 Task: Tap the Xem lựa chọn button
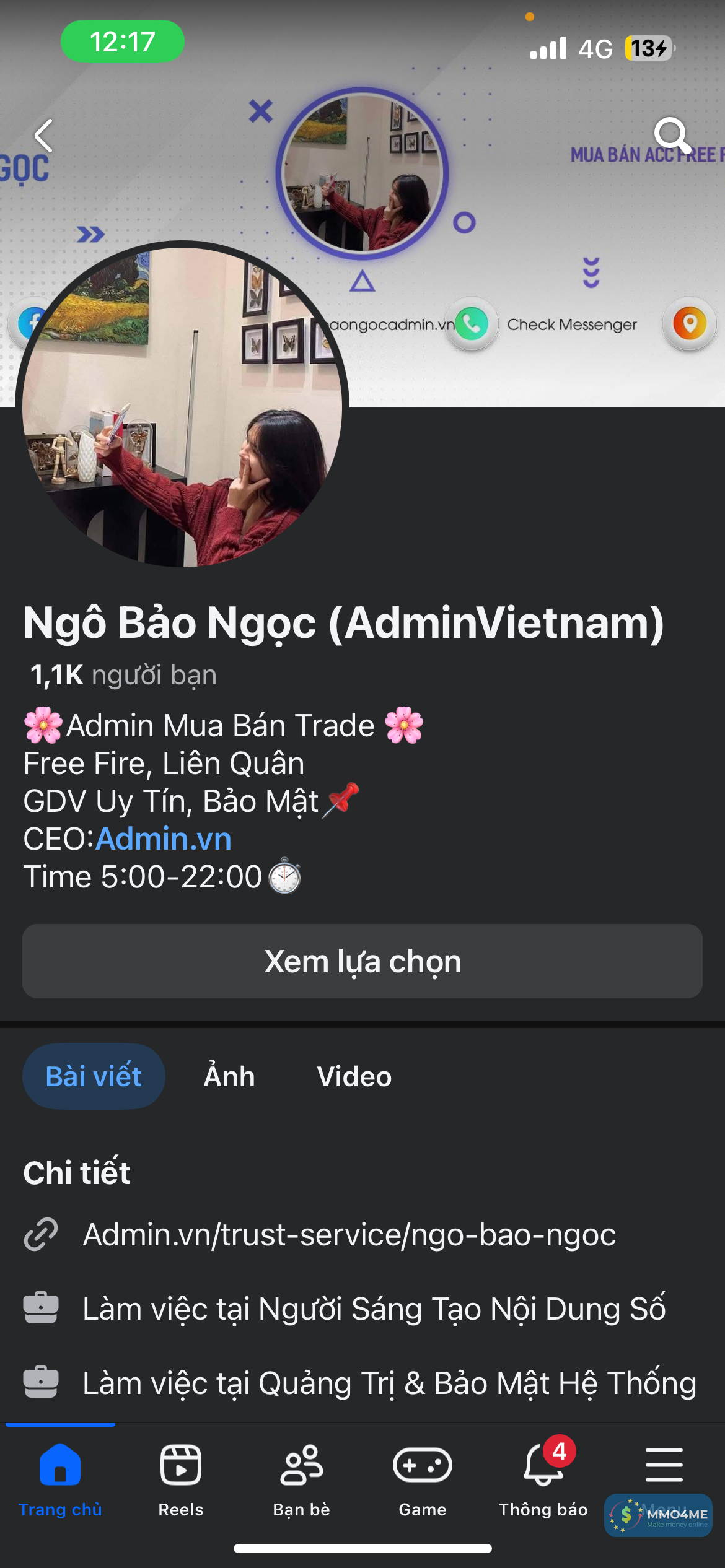pos(362,961)
